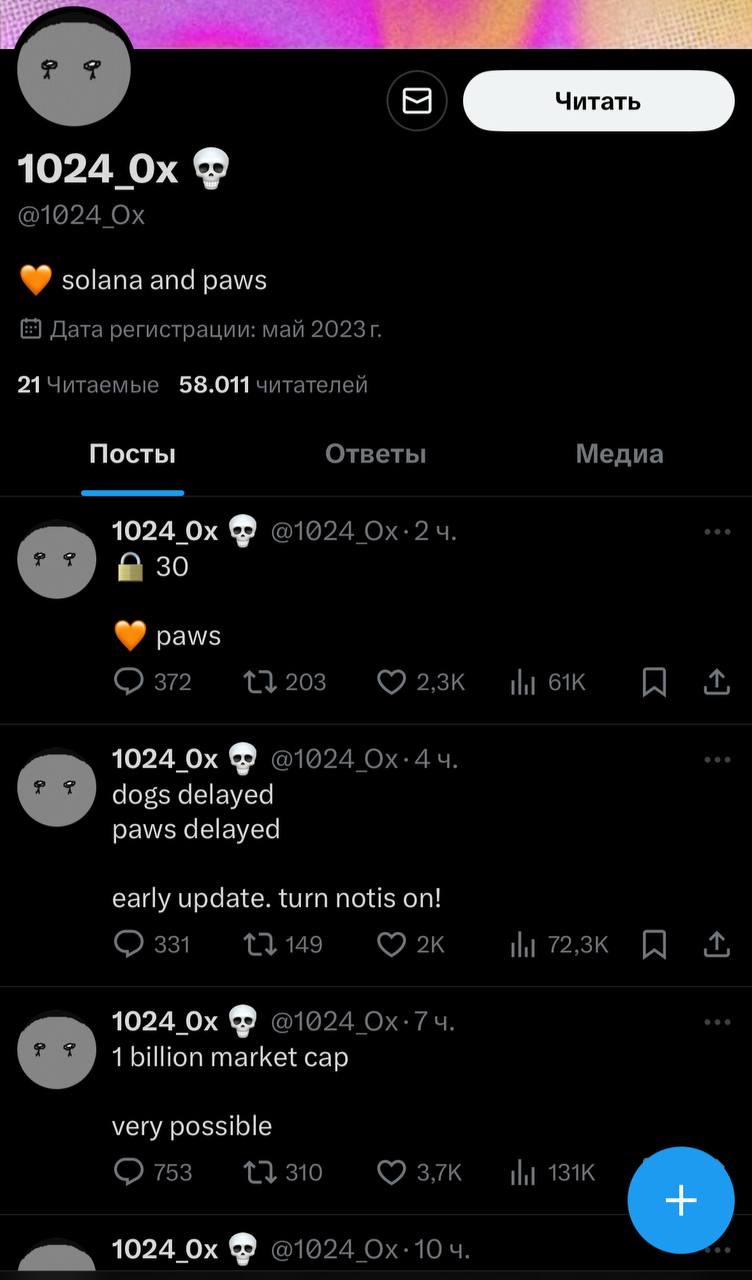Select the Посты tab
752x1280 pixels.
click(x=132, y=454)
